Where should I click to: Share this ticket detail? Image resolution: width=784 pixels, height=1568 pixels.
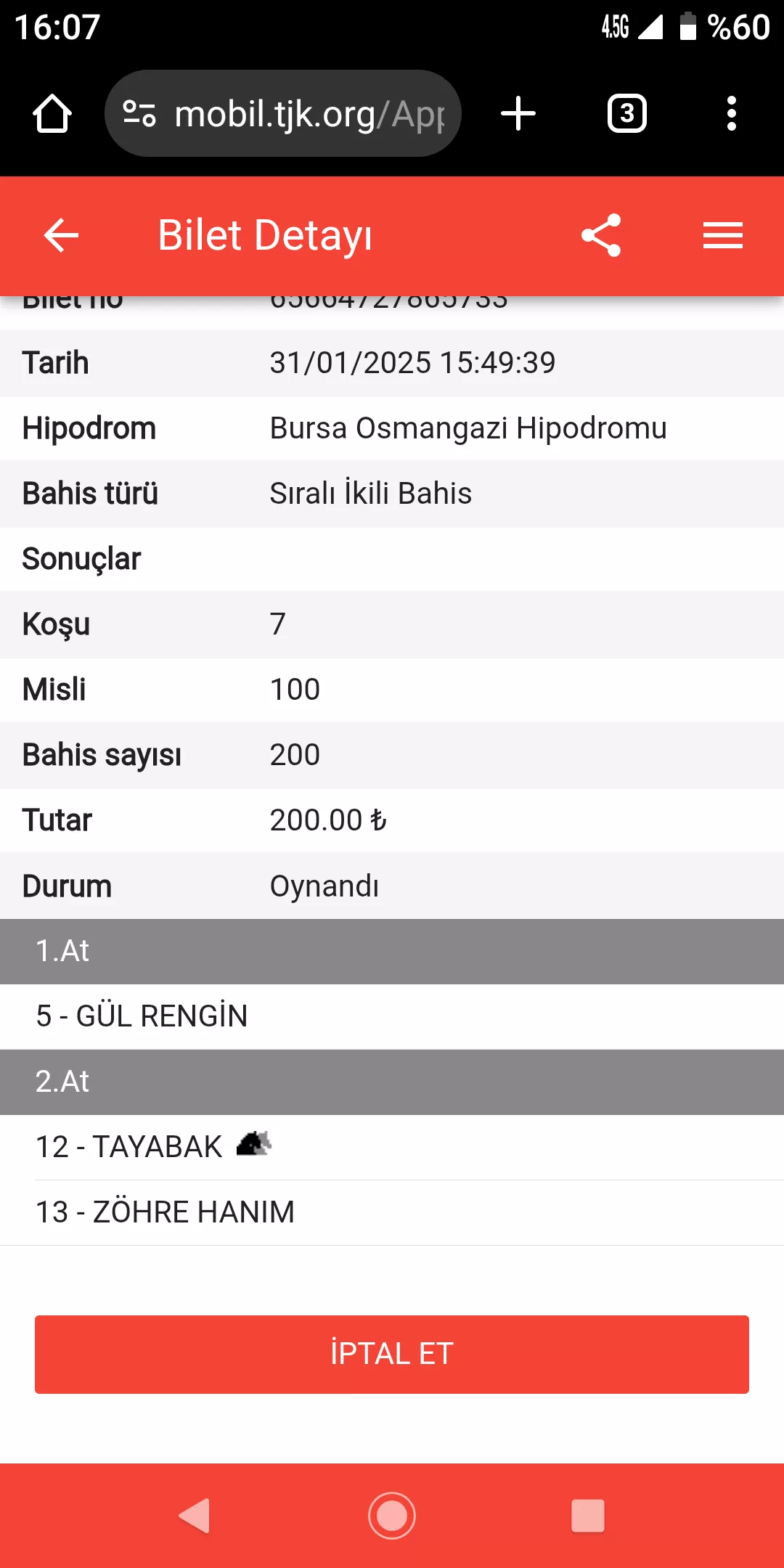(601, 235)
